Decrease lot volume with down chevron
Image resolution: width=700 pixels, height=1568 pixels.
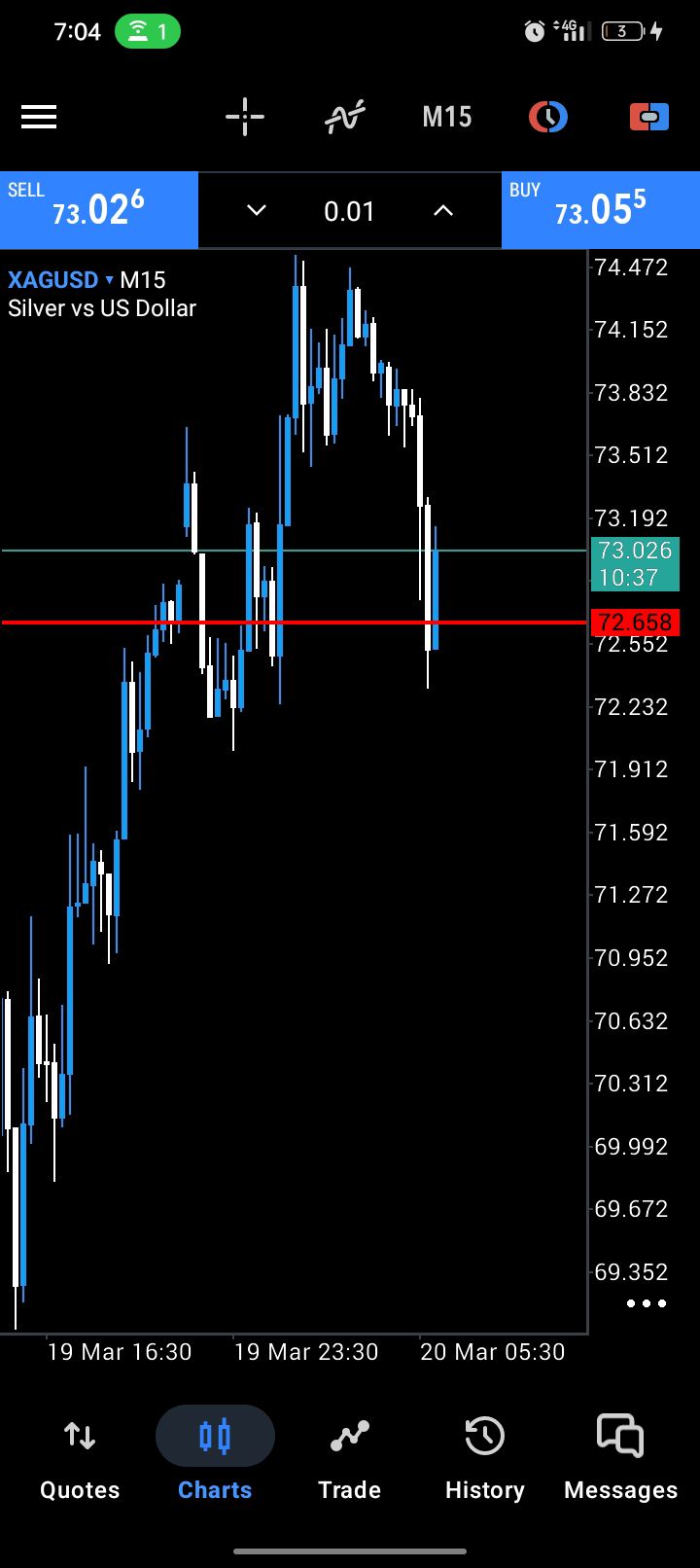point(257,210)
